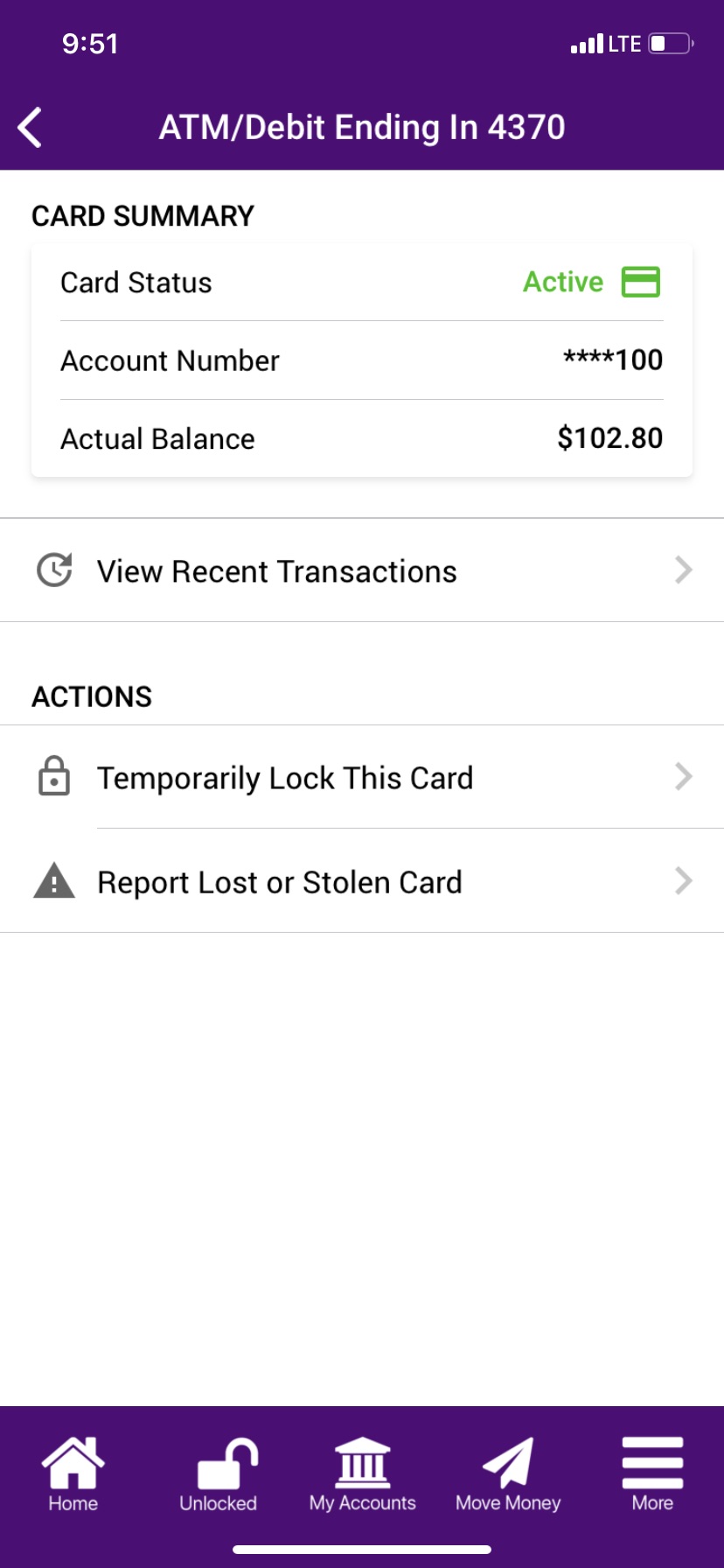The height and width of the screenshot is (1568, 724).
Task: Open Report Lost or Stolen Card
Action: (362, 881)
